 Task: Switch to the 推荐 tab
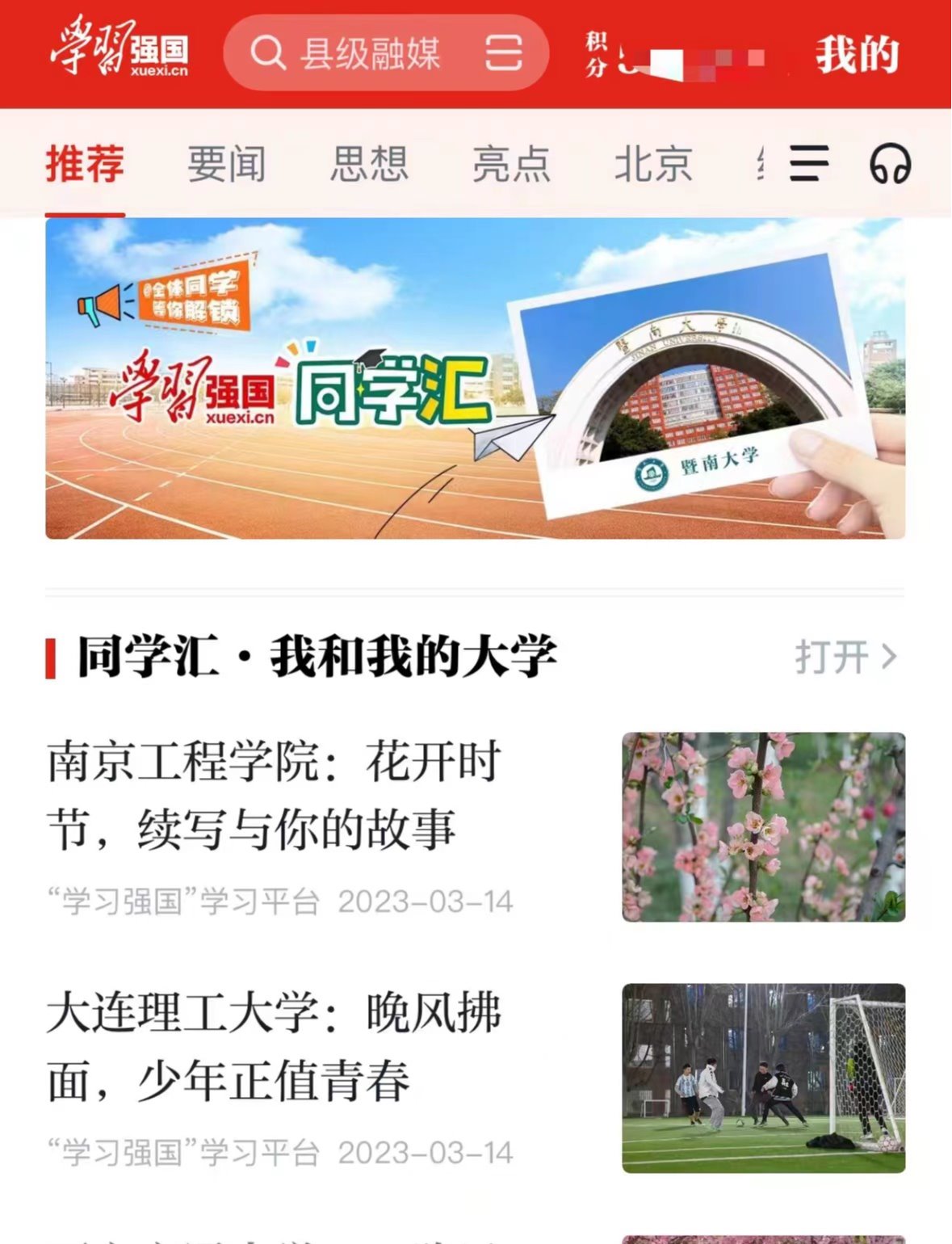pos(85,164)
